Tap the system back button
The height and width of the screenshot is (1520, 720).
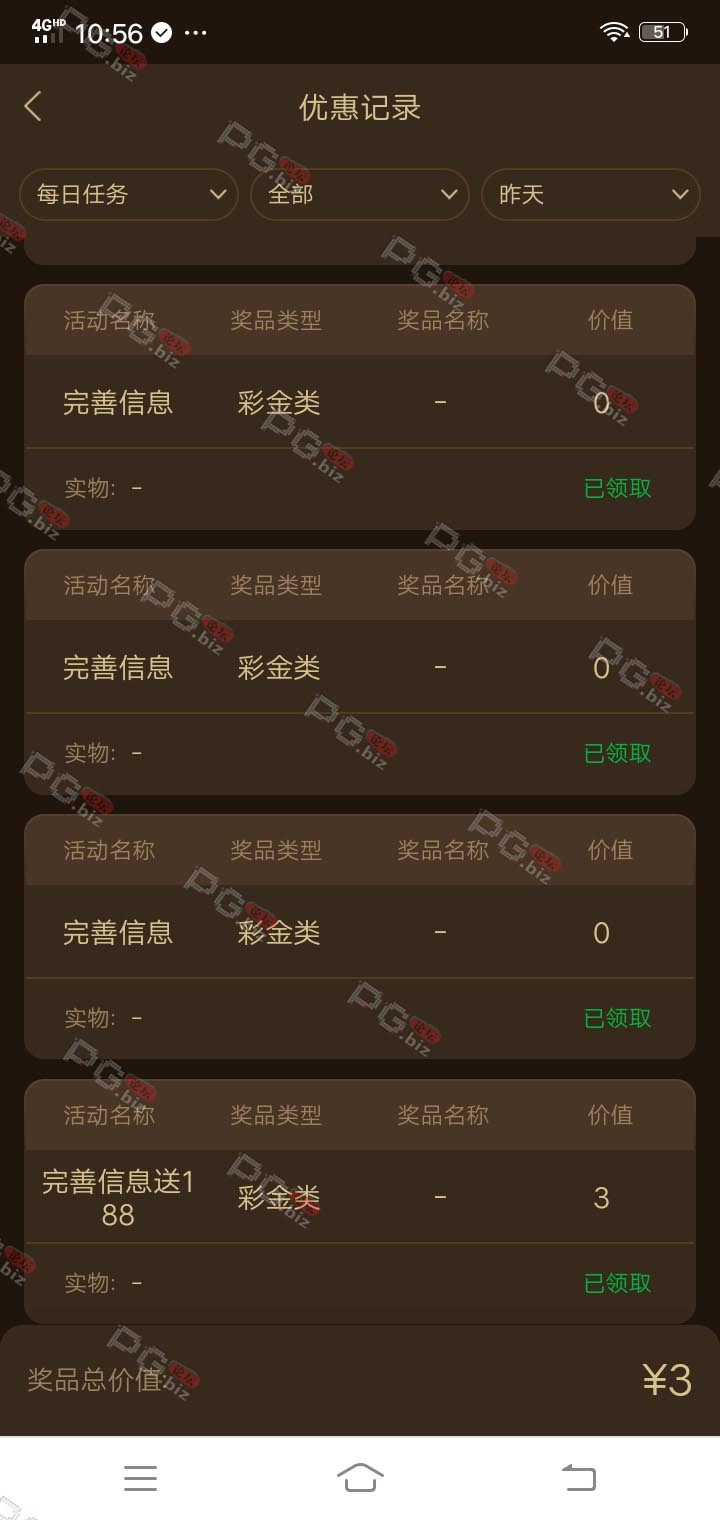point(579,1477)
